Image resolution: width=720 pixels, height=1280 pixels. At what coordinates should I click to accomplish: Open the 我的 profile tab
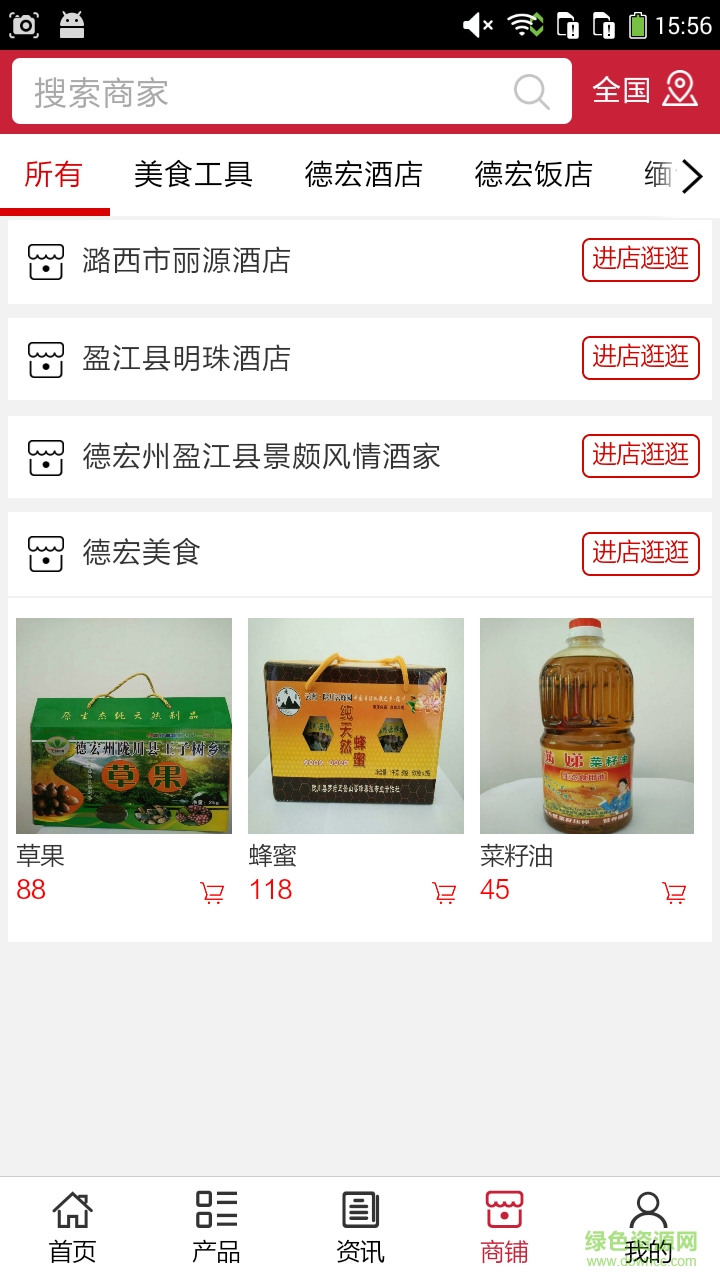pyautogui.click(x=648, y=1227)
